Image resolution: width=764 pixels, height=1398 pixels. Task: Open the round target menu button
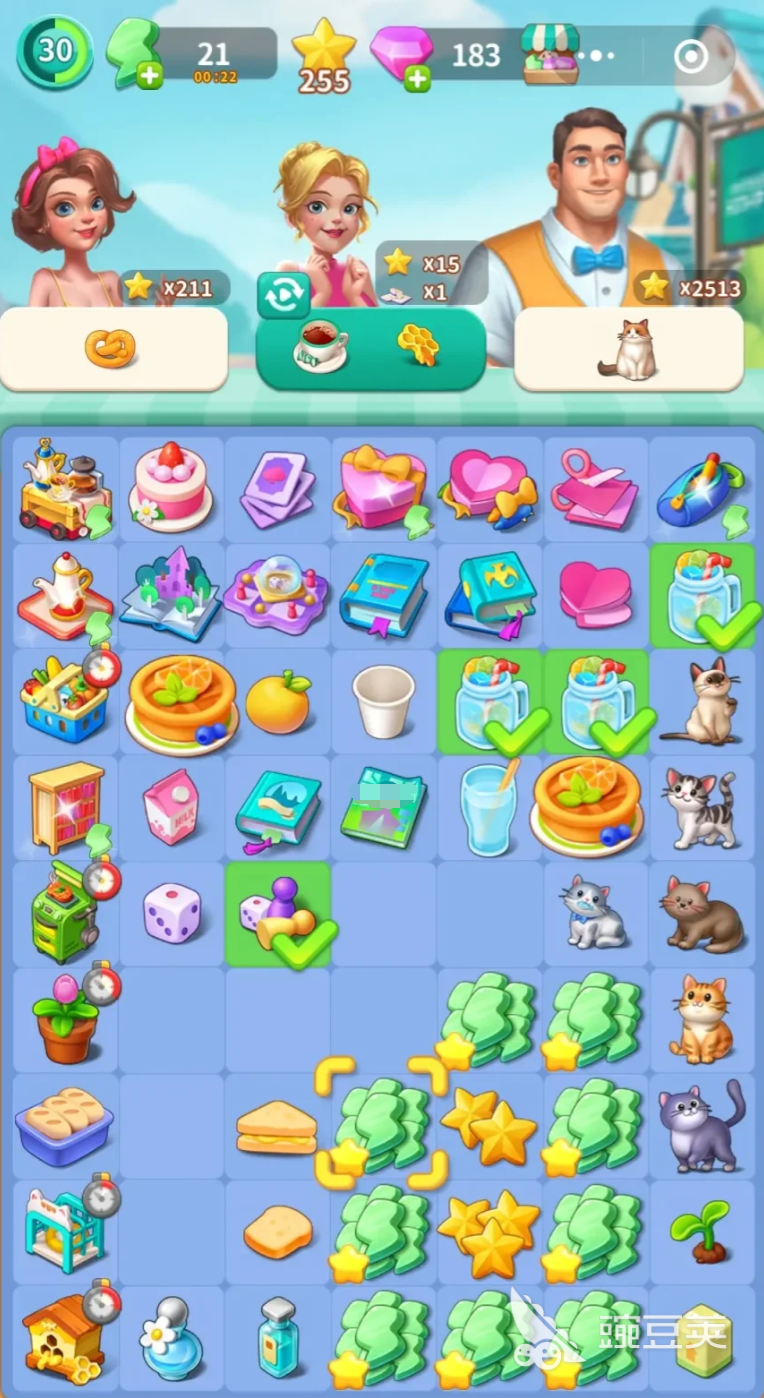click(691, 56)
